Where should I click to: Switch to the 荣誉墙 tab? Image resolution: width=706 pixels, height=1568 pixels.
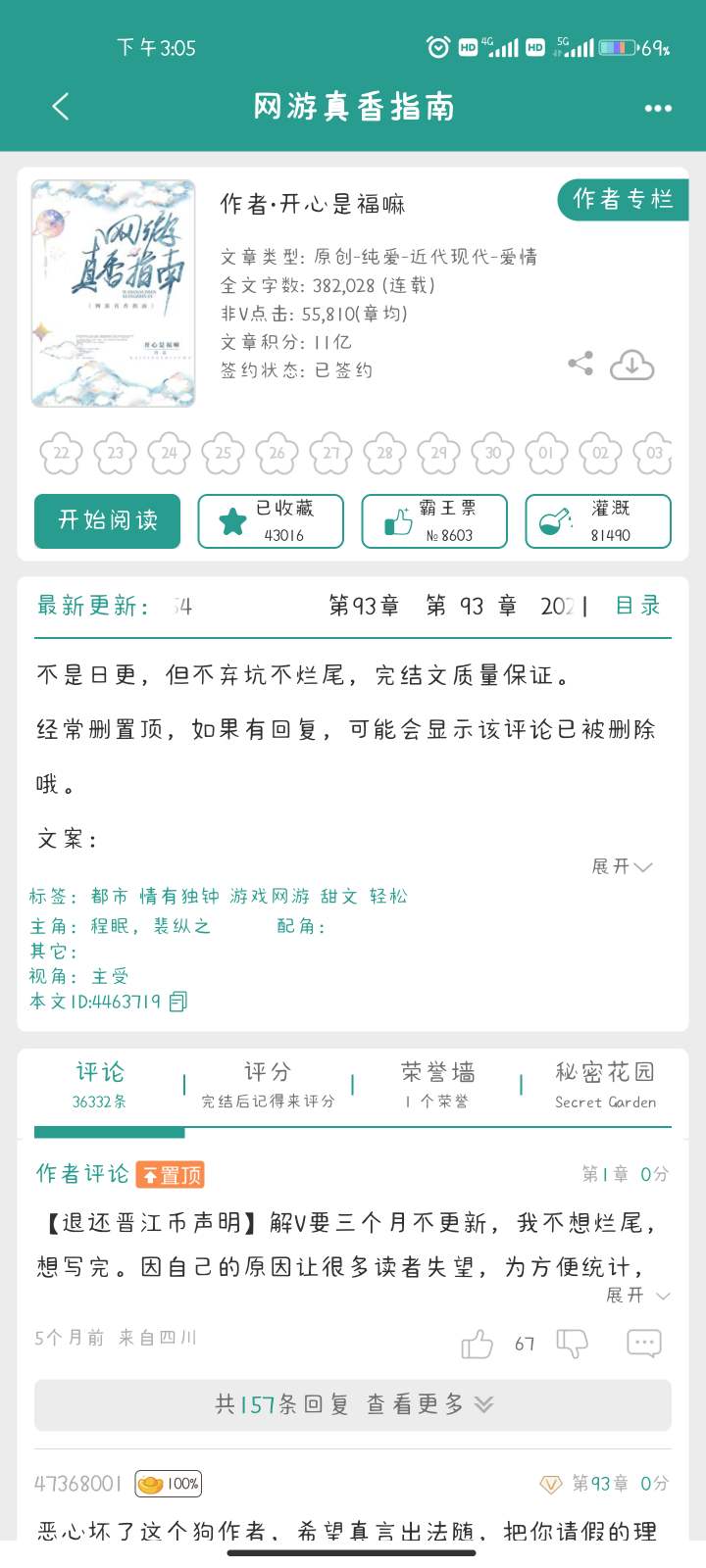(x=437, y=1084)
